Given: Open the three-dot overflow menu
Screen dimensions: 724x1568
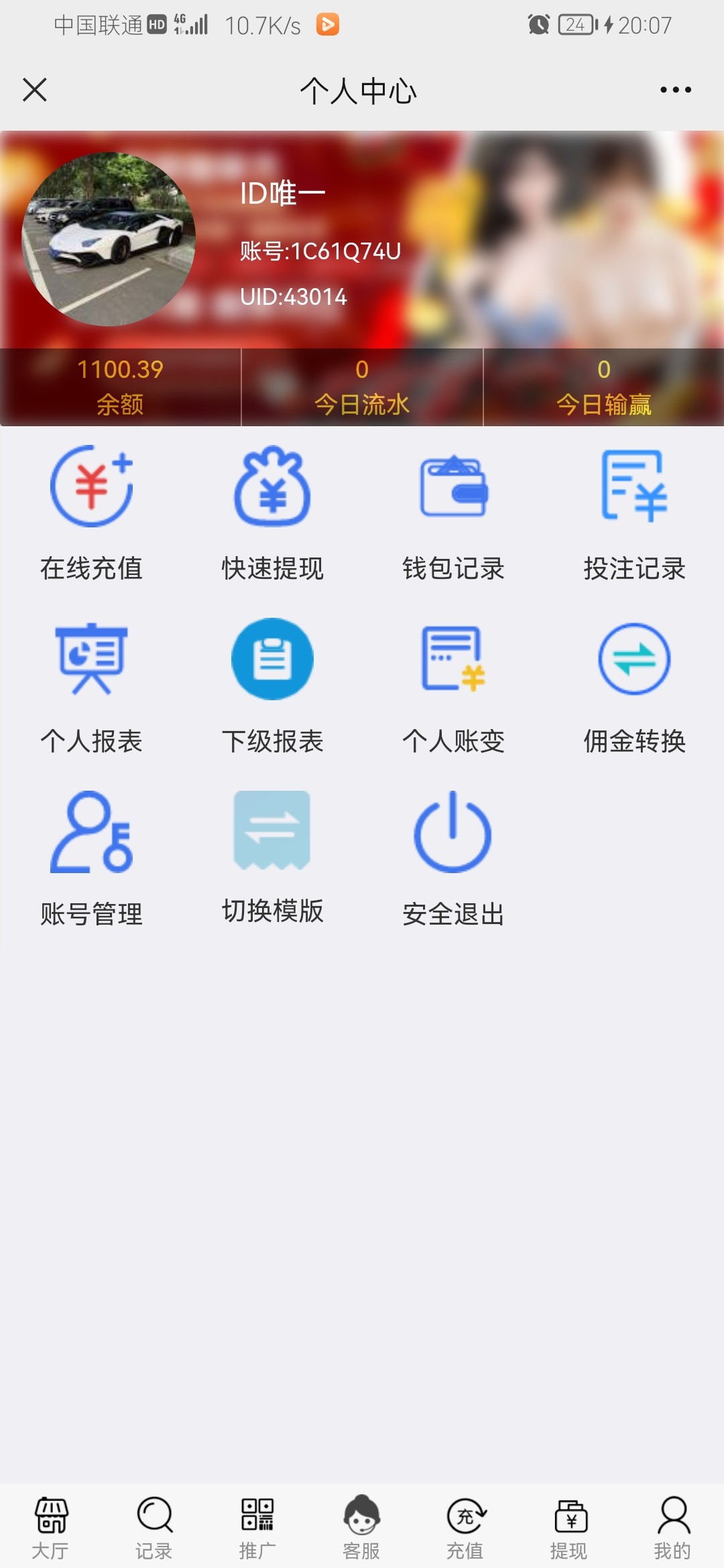Looking at the screenshot, I should pyautogui.click(x=675, y=90).
